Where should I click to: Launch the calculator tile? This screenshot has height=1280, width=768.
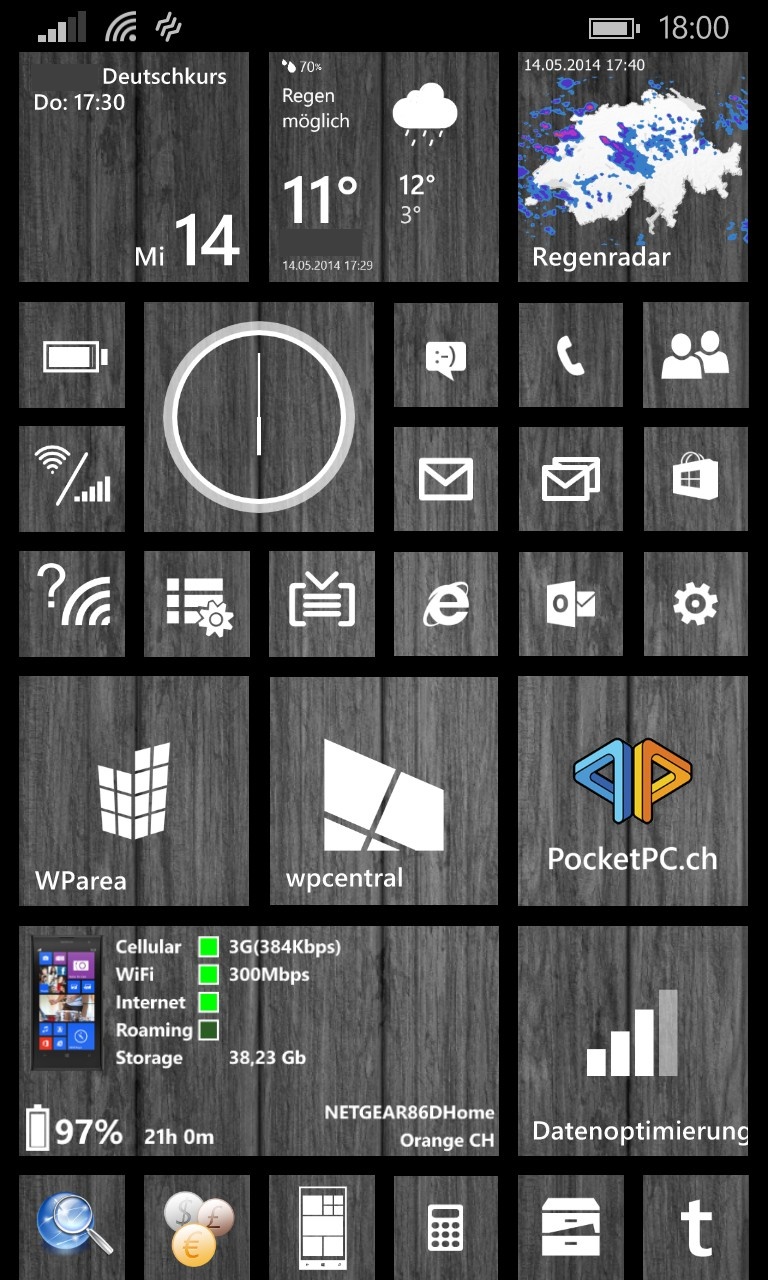[446, 1228]
